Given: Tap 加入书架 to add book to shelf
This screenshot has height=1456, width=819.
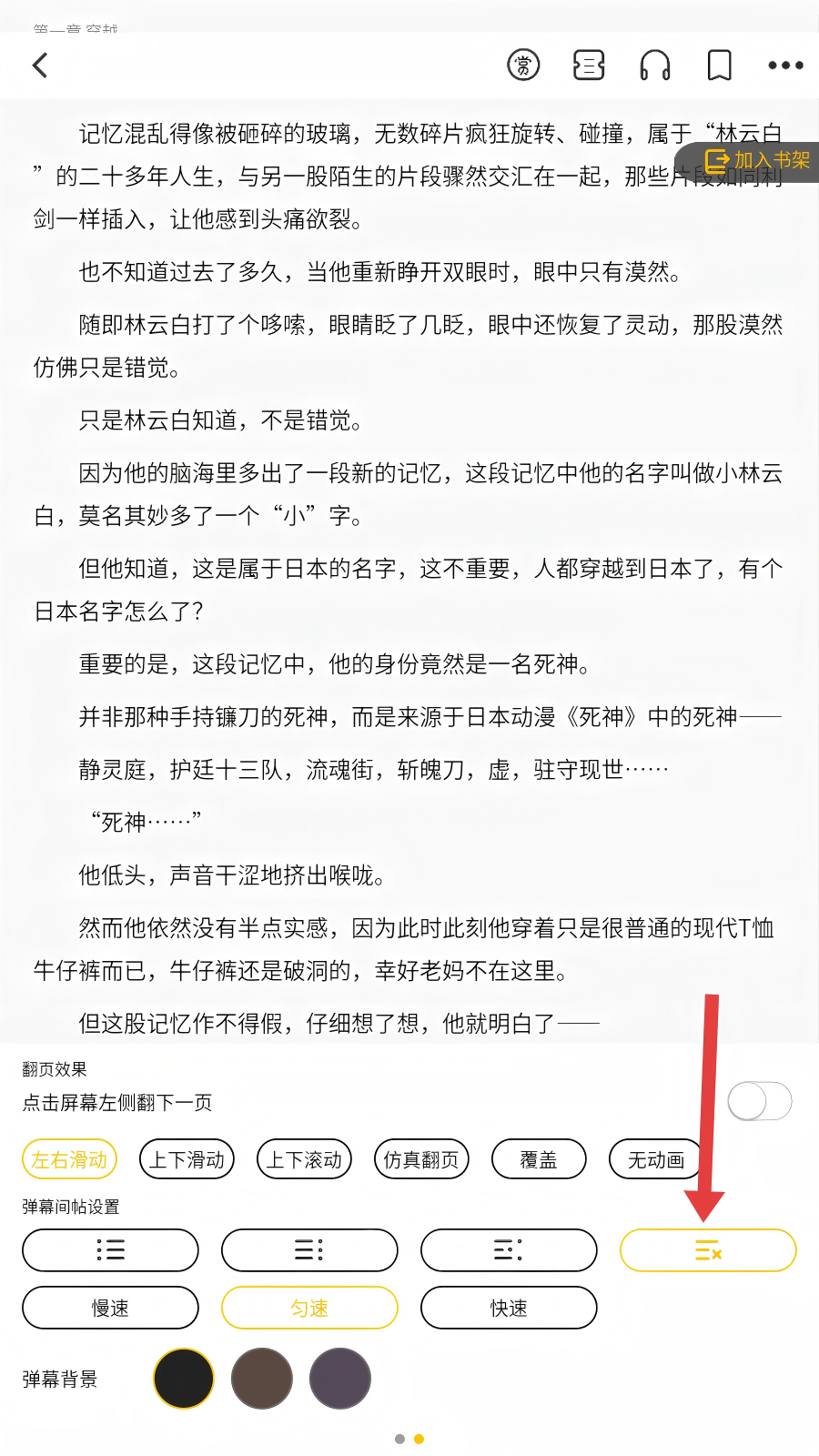Looking at the screenshot, I should click(x=756, y=161).
